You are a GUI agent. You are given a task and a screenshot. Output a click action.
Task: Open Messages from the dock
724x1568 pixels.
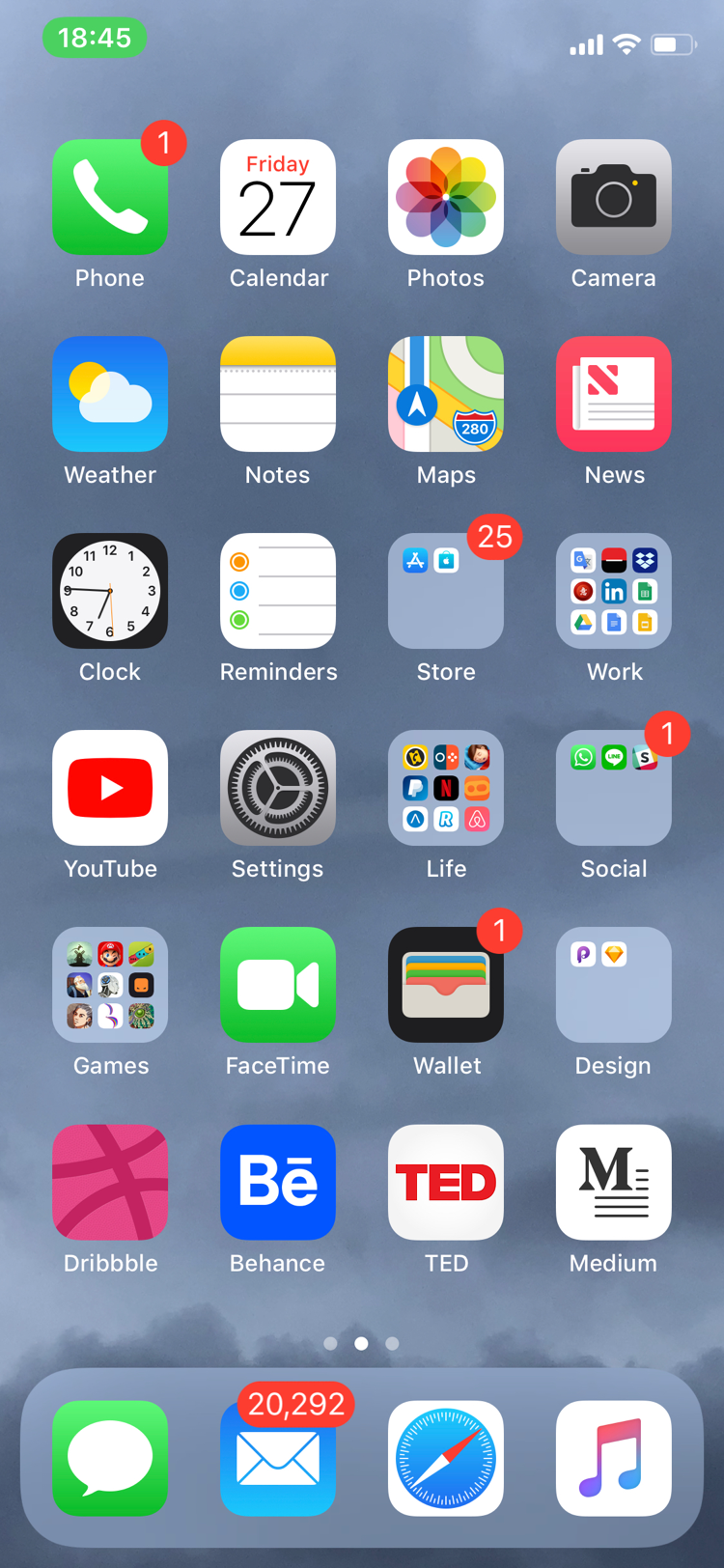(x=110, y=1458)
